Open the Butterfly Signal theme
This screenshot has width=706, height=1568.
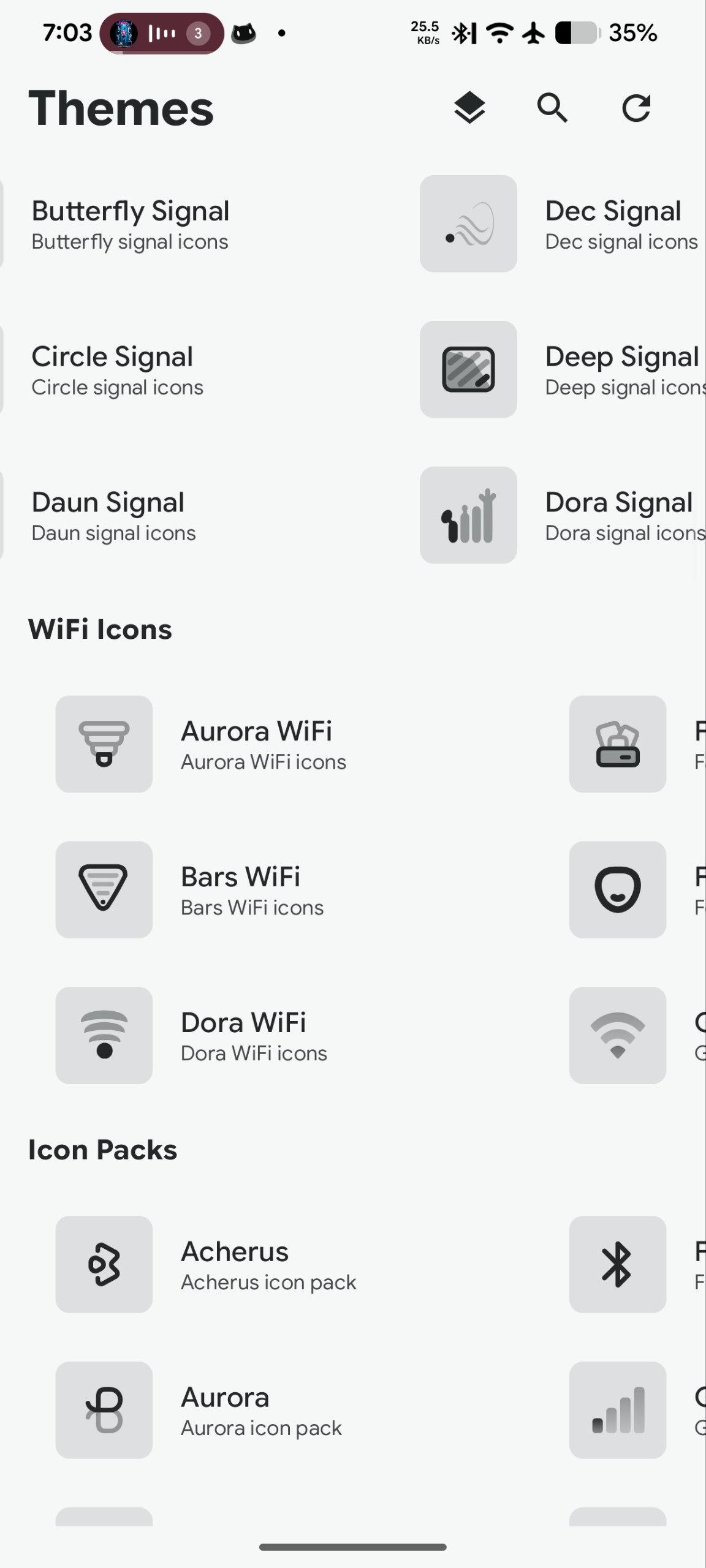click(x=131, y=224)
